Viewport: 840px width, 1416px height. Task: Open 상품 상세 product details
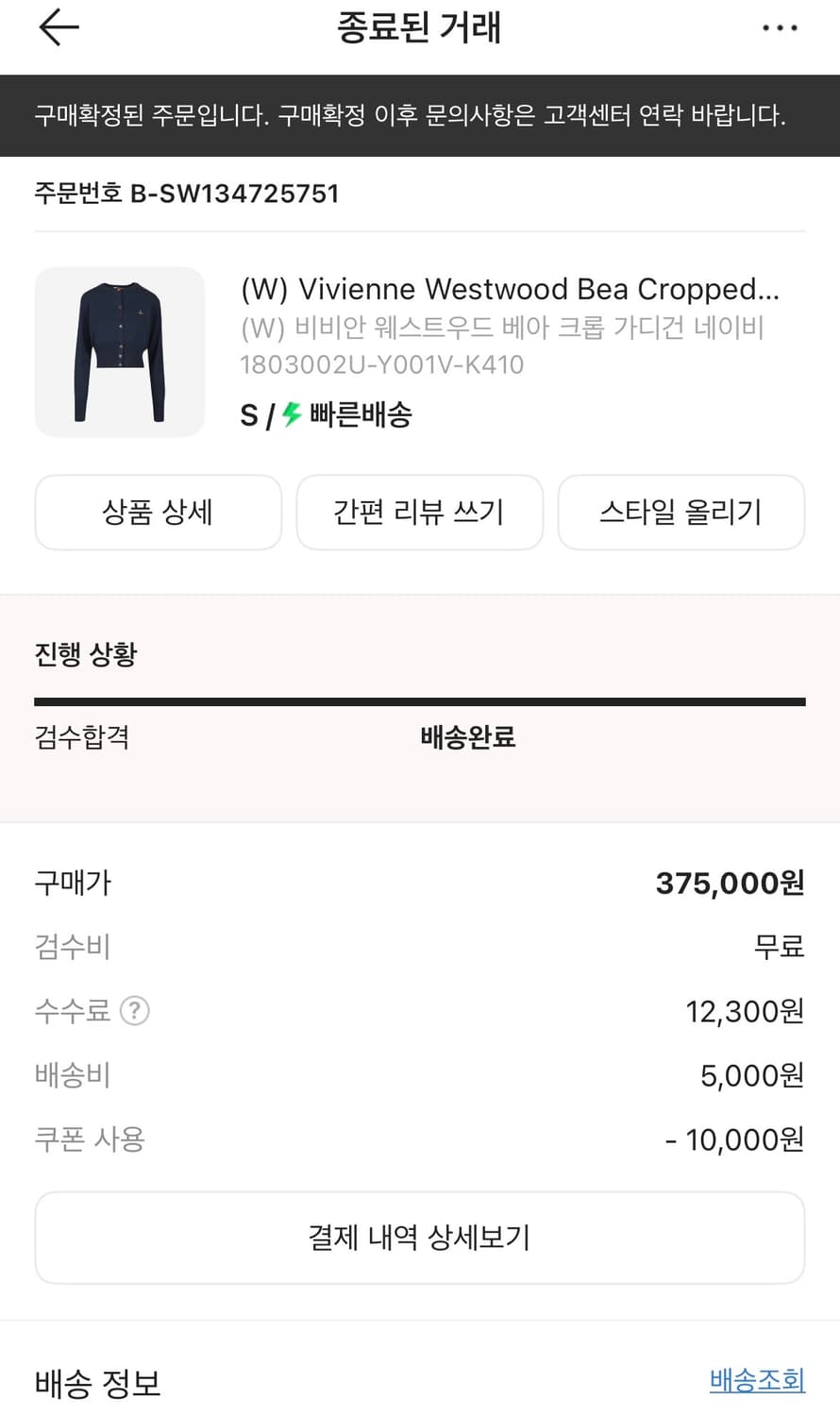158,513
